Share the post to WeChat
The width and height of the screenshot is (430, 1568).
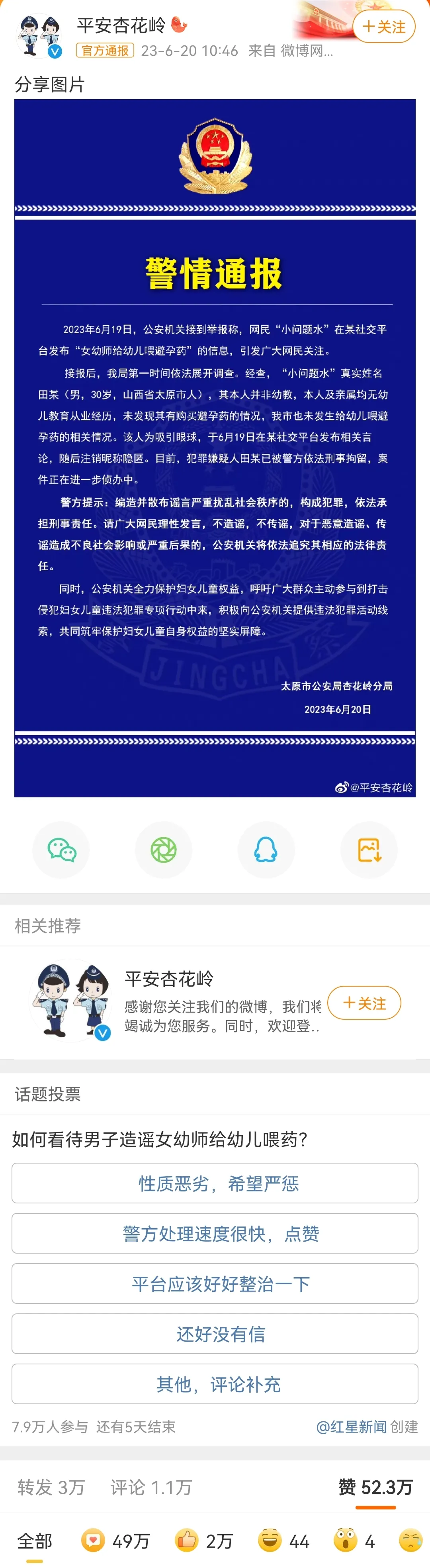61,850
